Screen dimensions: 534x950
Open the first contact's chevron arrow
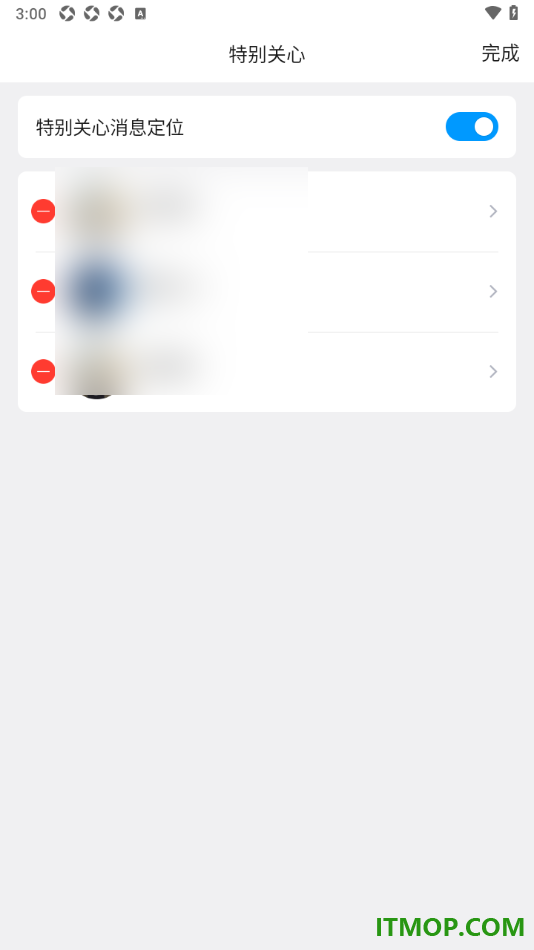click(x=493, y=211)
